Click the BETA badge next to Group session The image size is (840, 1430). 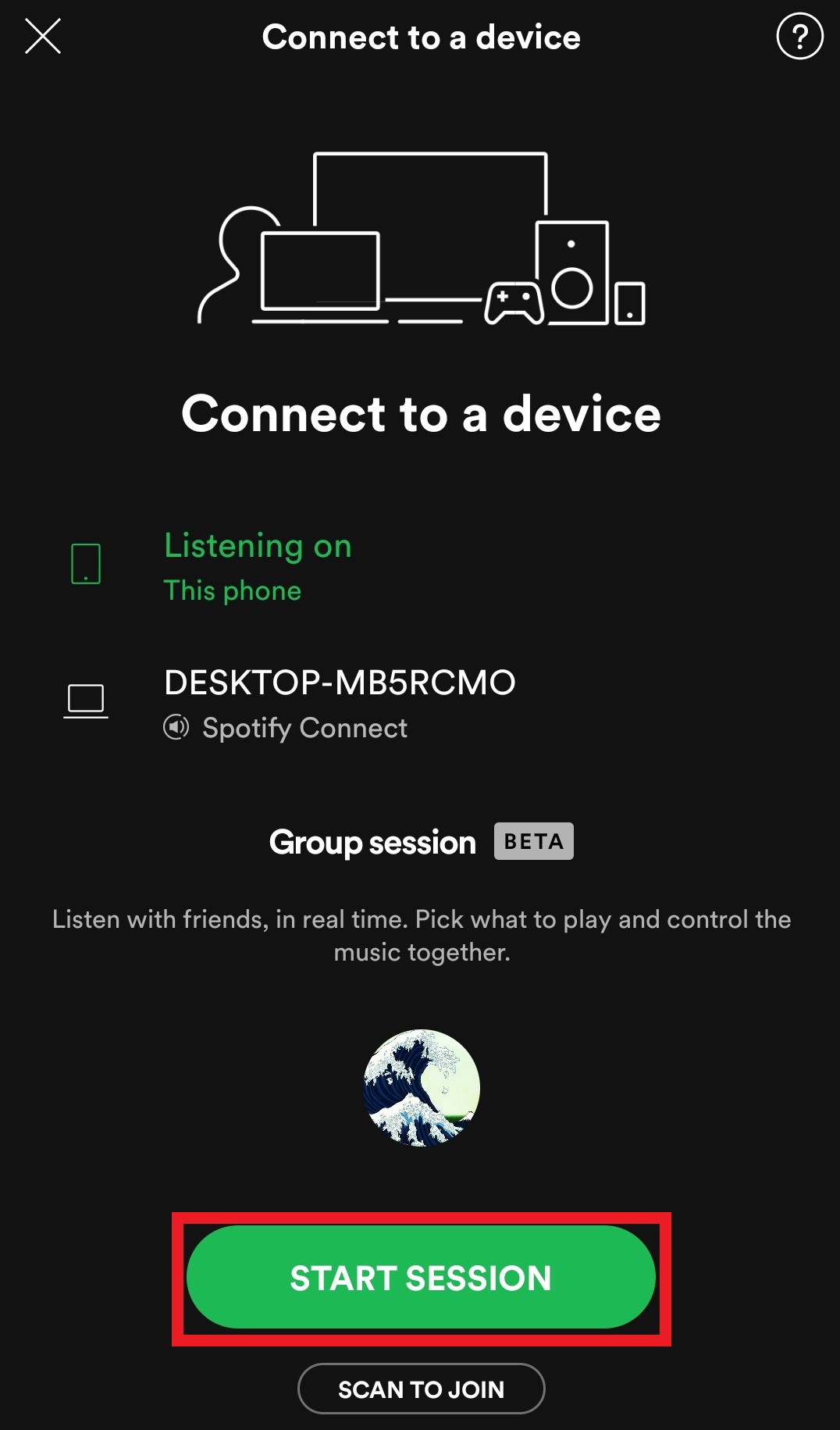[533, 840]
